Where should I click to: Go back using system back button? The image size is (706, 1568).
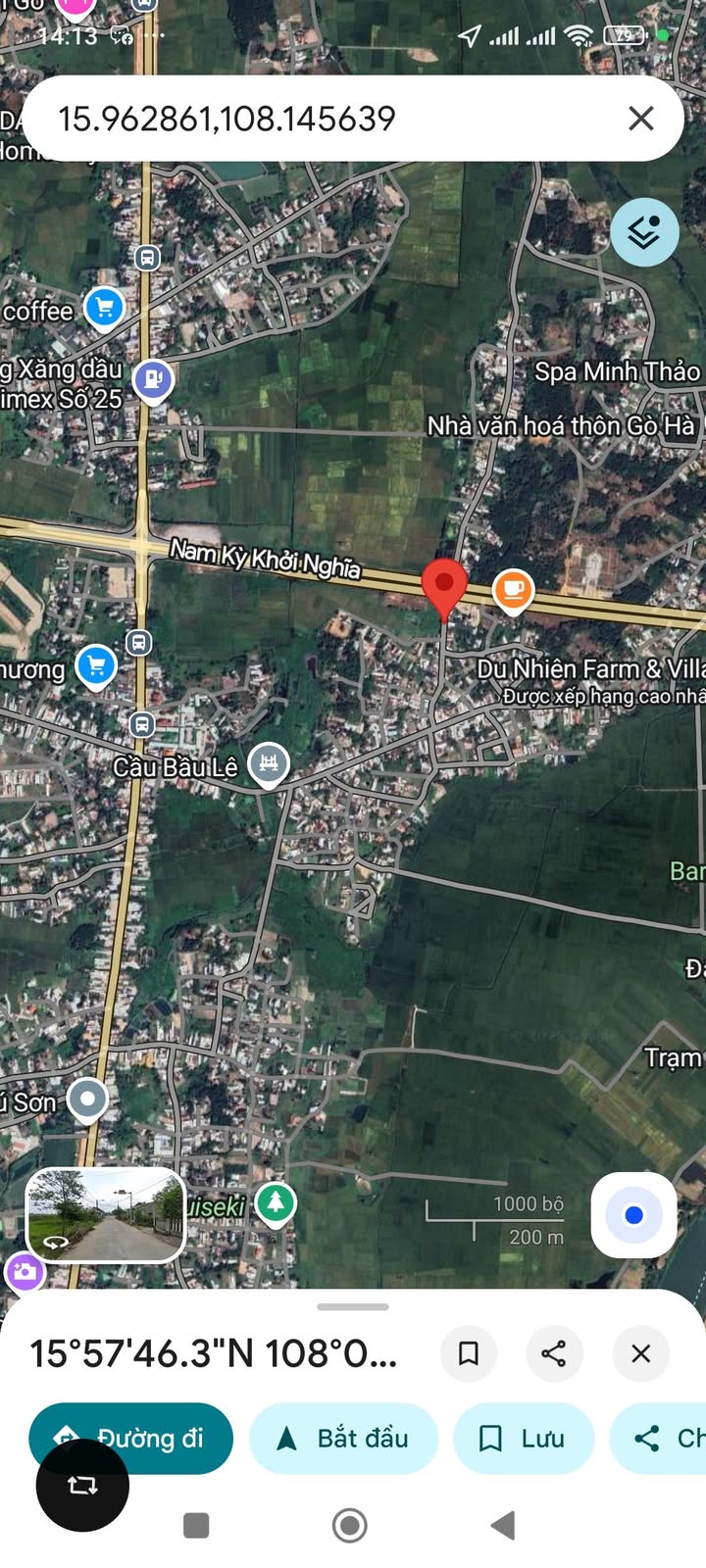tap(503, 1525)
